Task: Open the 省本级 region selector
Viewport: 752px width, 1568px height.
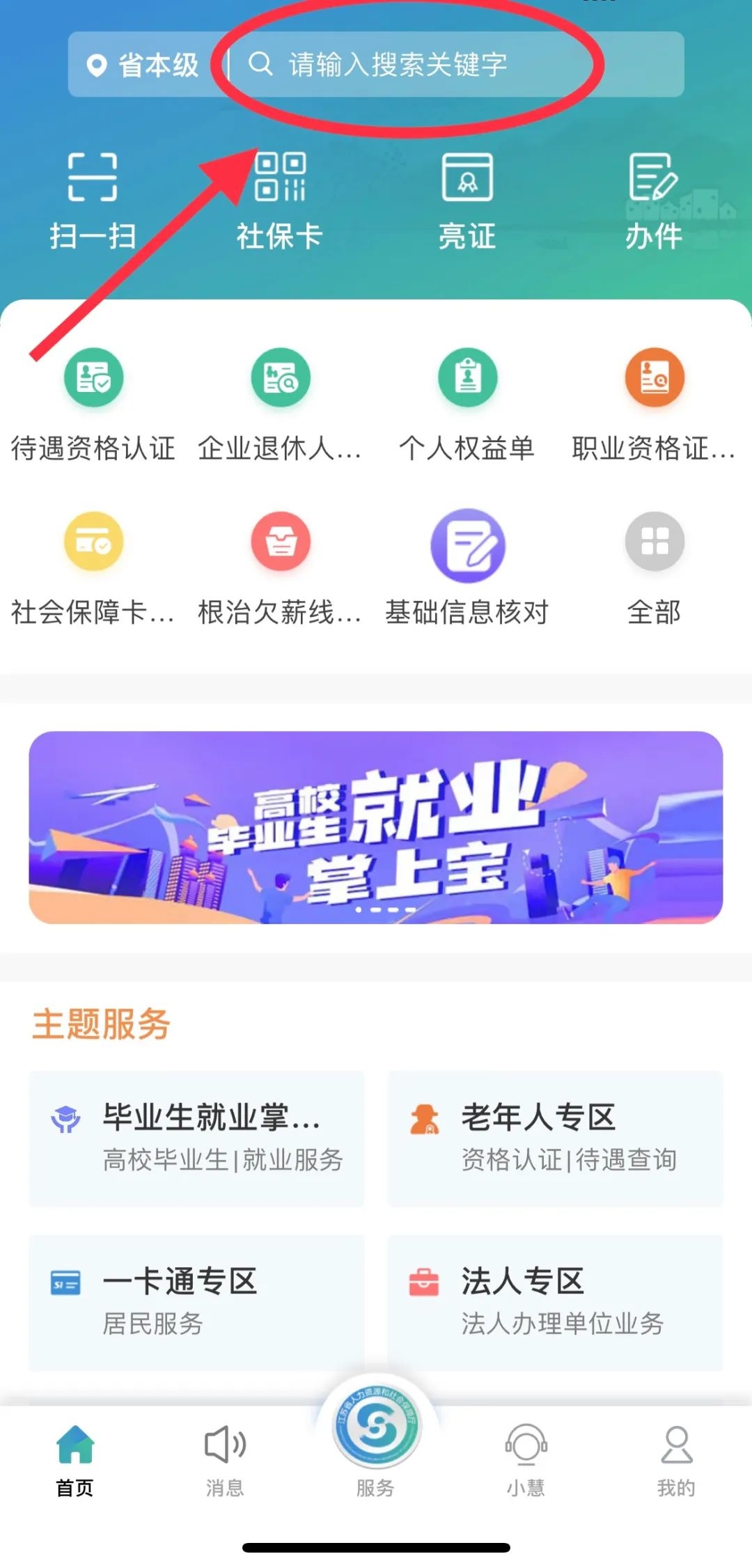Action: pyautogui.click(x=144, y=65)
